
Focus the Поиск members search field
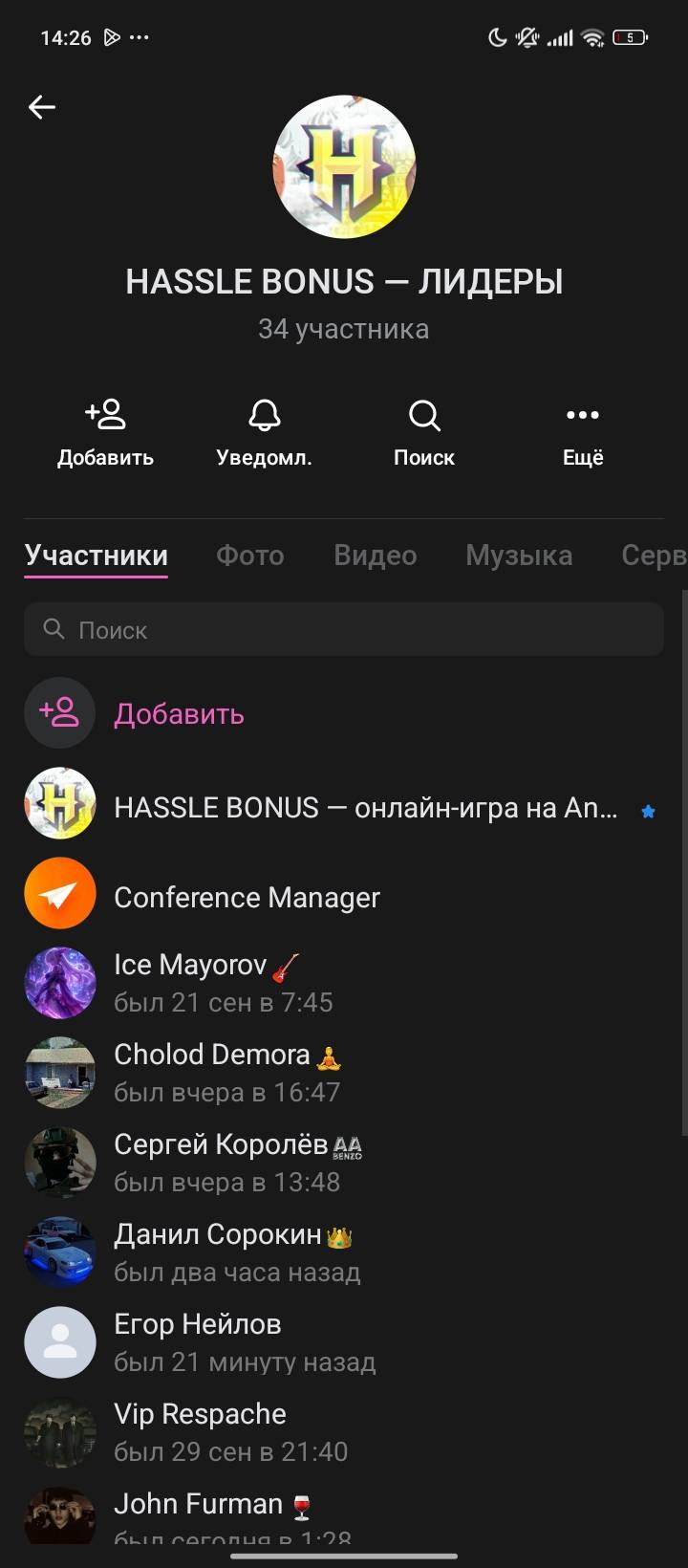pos(344,630)
